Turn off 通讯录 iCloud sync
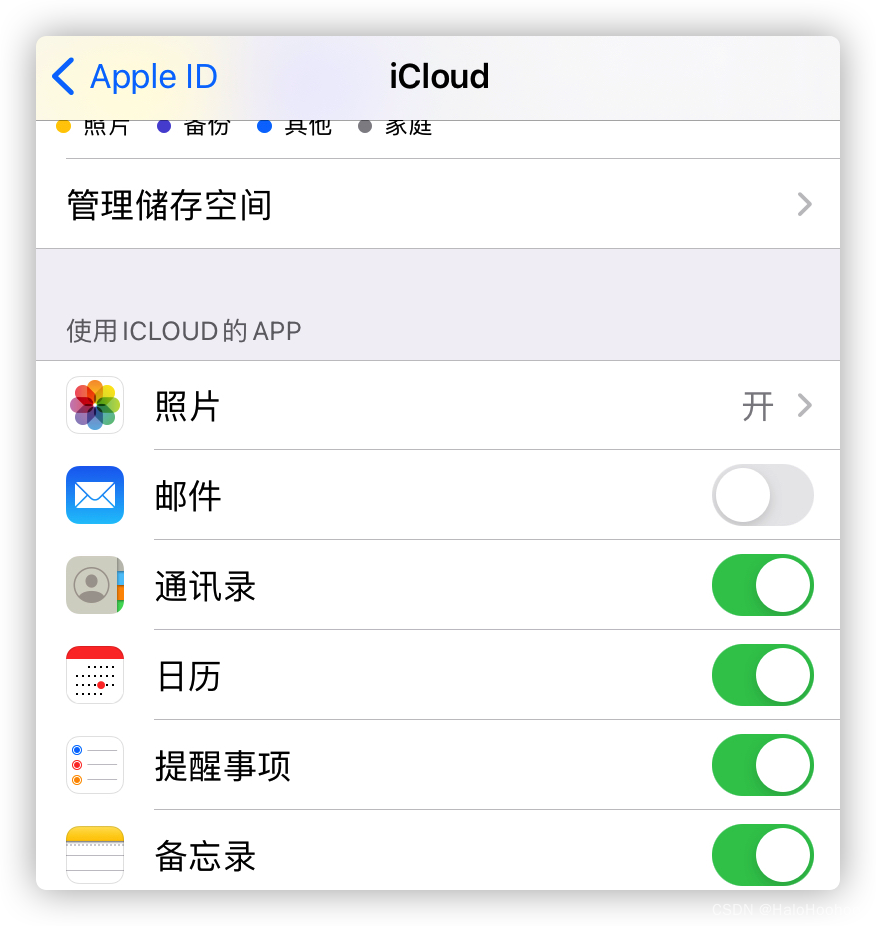The image size is (876, 926). click(762, 585)
